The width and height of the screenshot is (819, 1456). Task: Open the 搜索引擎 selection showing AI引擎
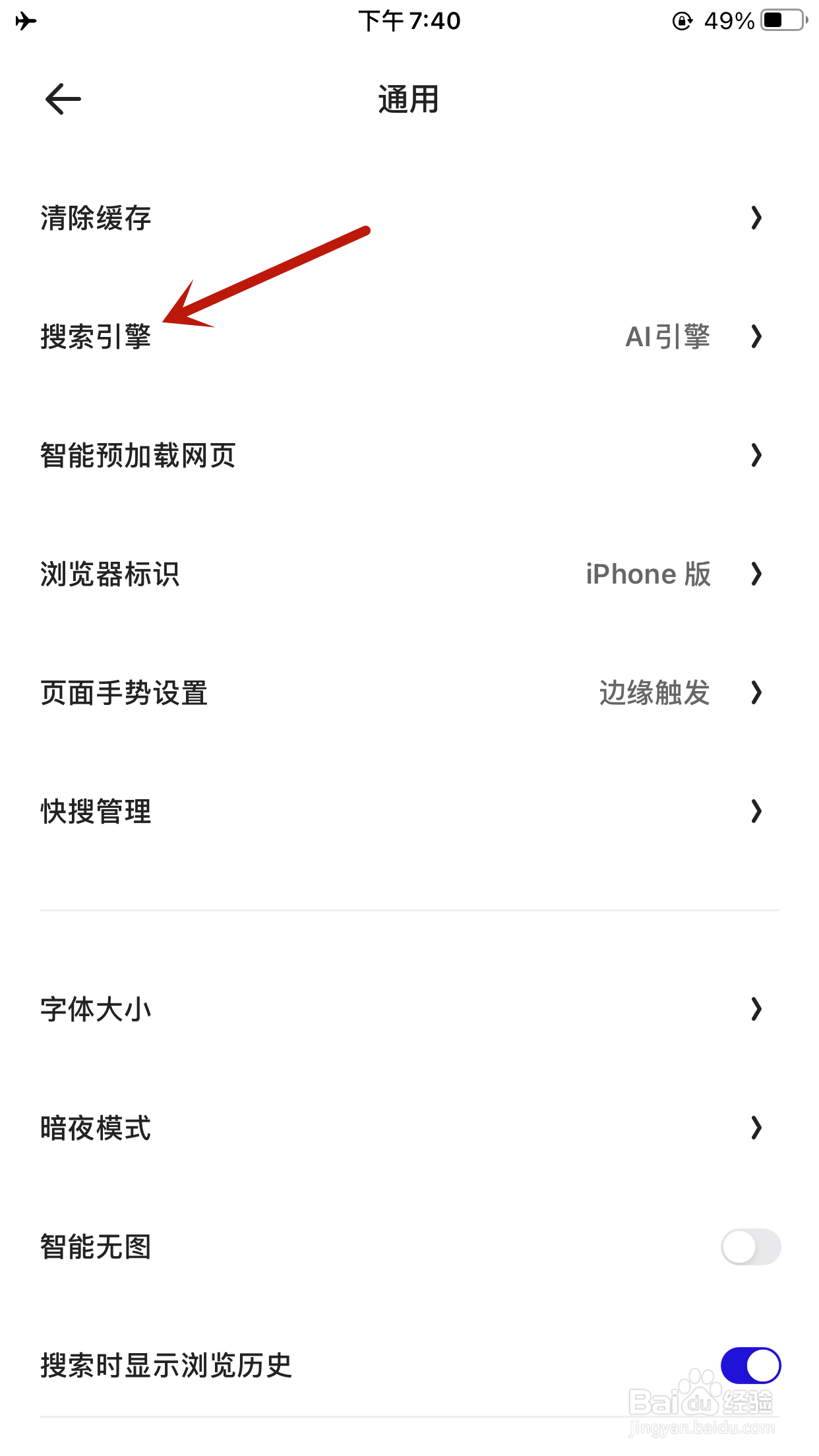(x=409, y=338)
